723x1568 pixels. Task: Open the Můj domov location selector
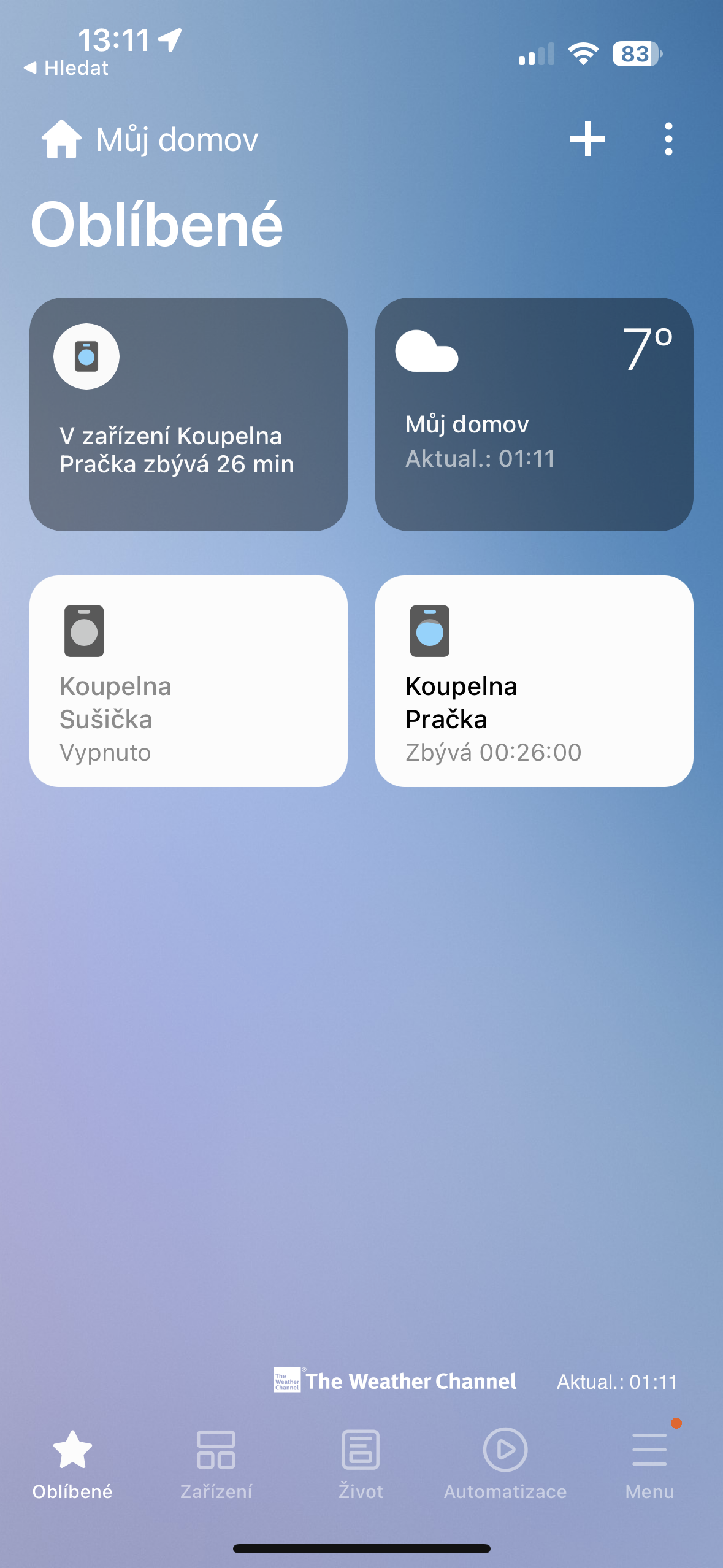150,140
